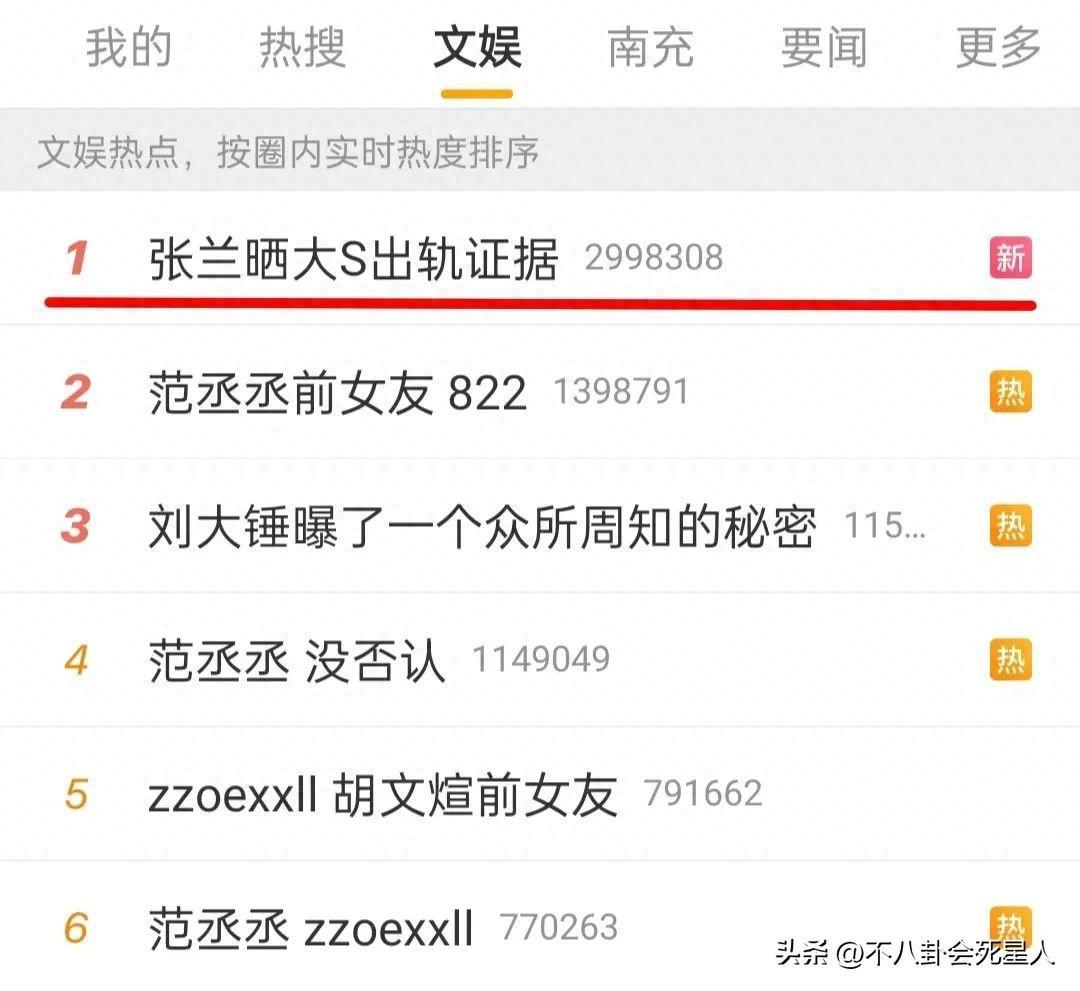Switch to the 我的 tab
The image size is (1080, 991).
(x=128, y=48)
